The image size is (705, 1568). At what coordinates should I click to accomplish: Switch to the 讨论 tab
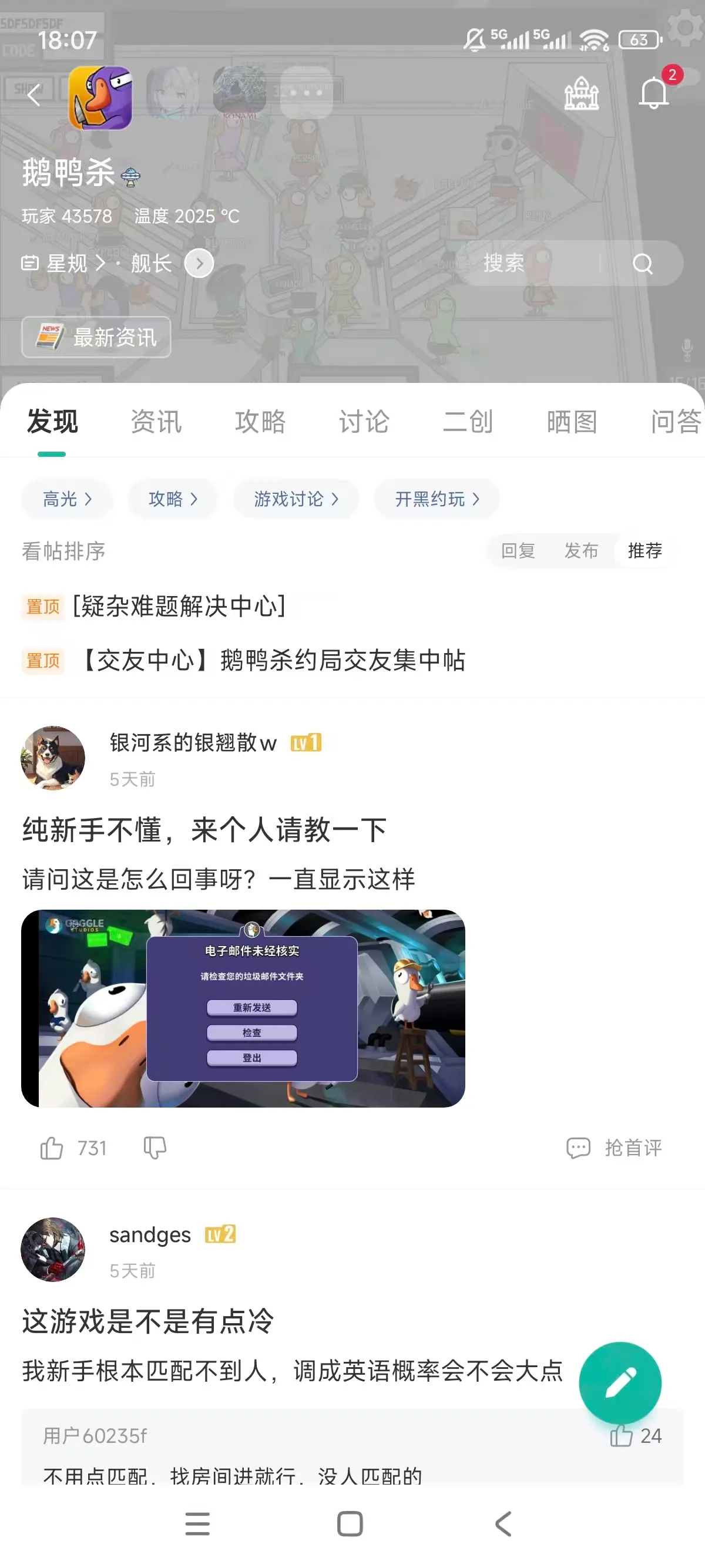(364, 421)
